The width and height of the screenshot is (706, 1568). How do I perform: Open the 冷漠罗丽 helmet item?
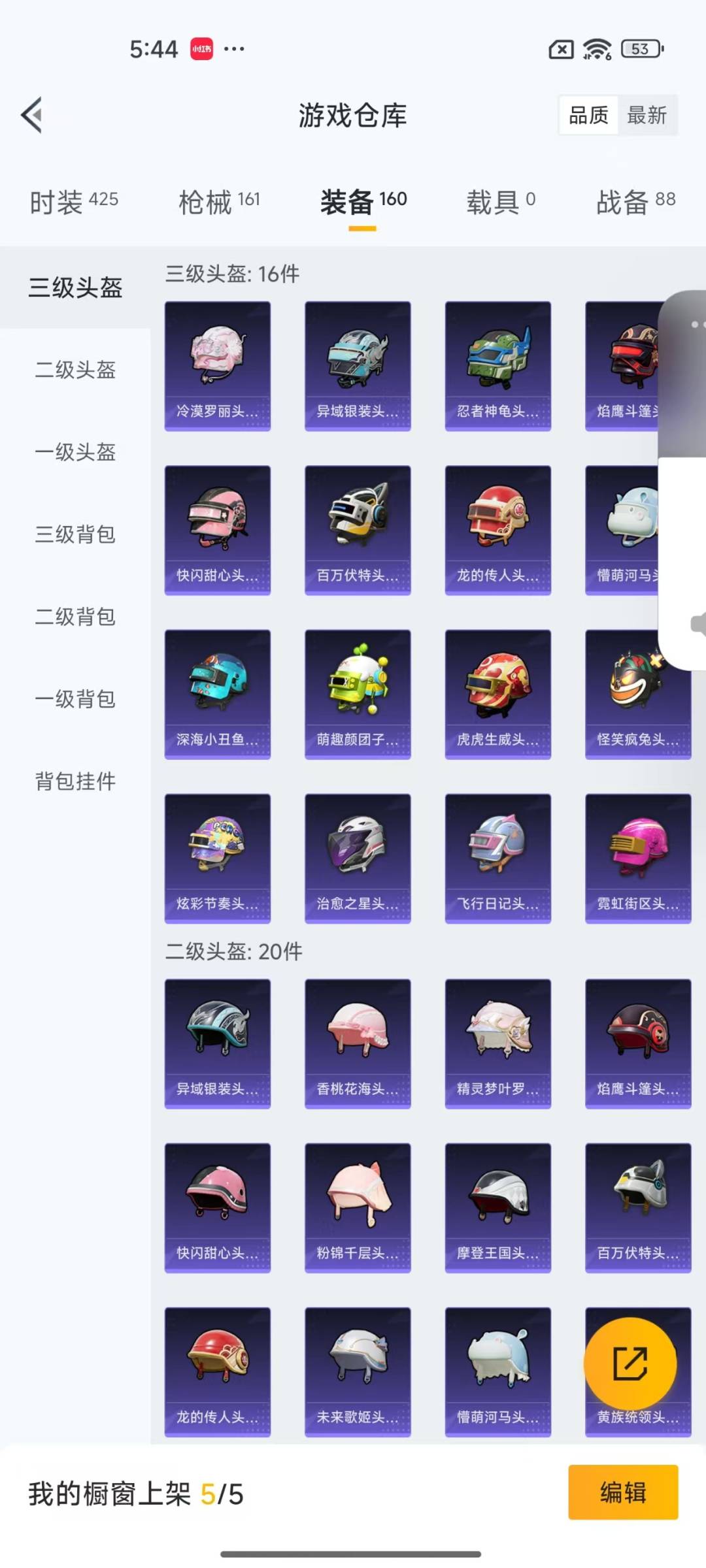click(218, 366)
